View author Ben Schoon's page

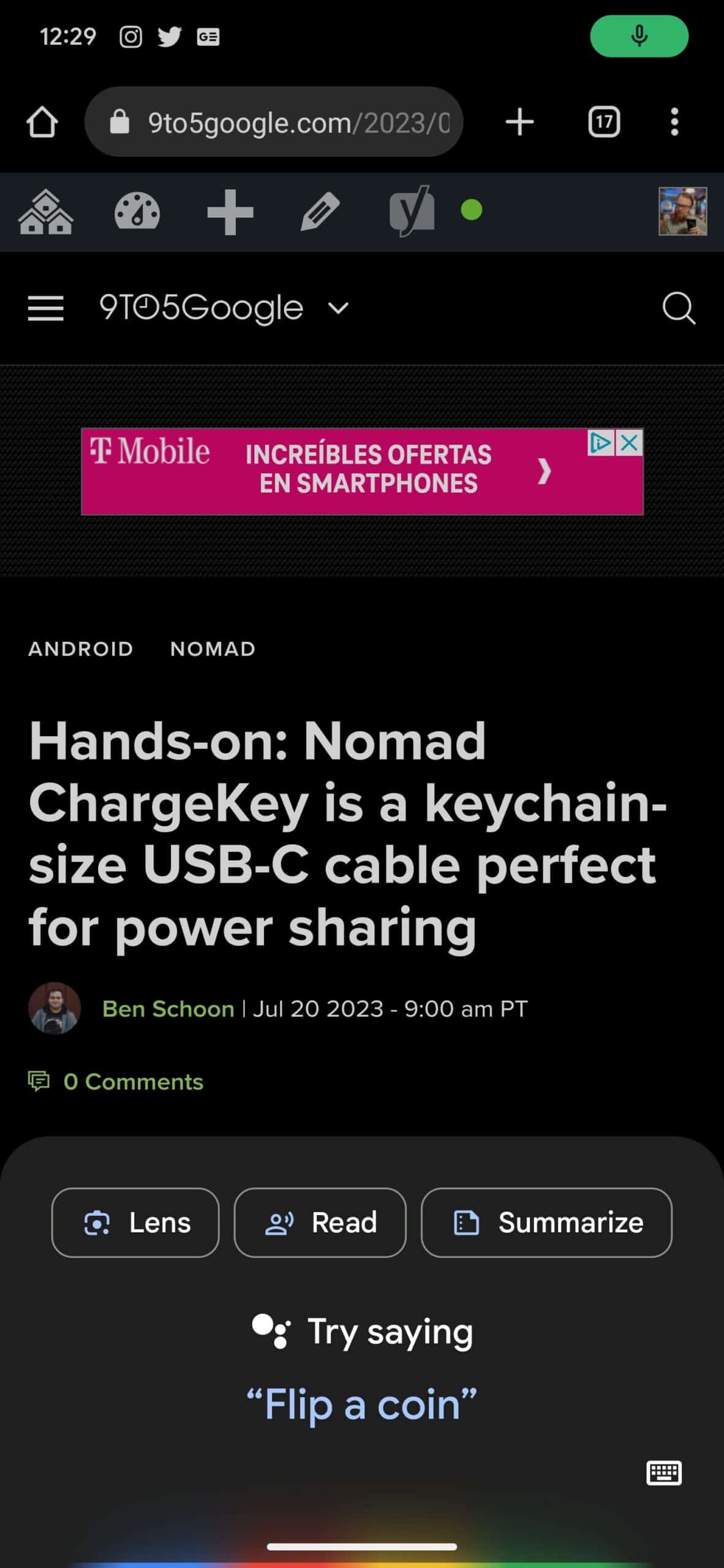coord(168,1009)
